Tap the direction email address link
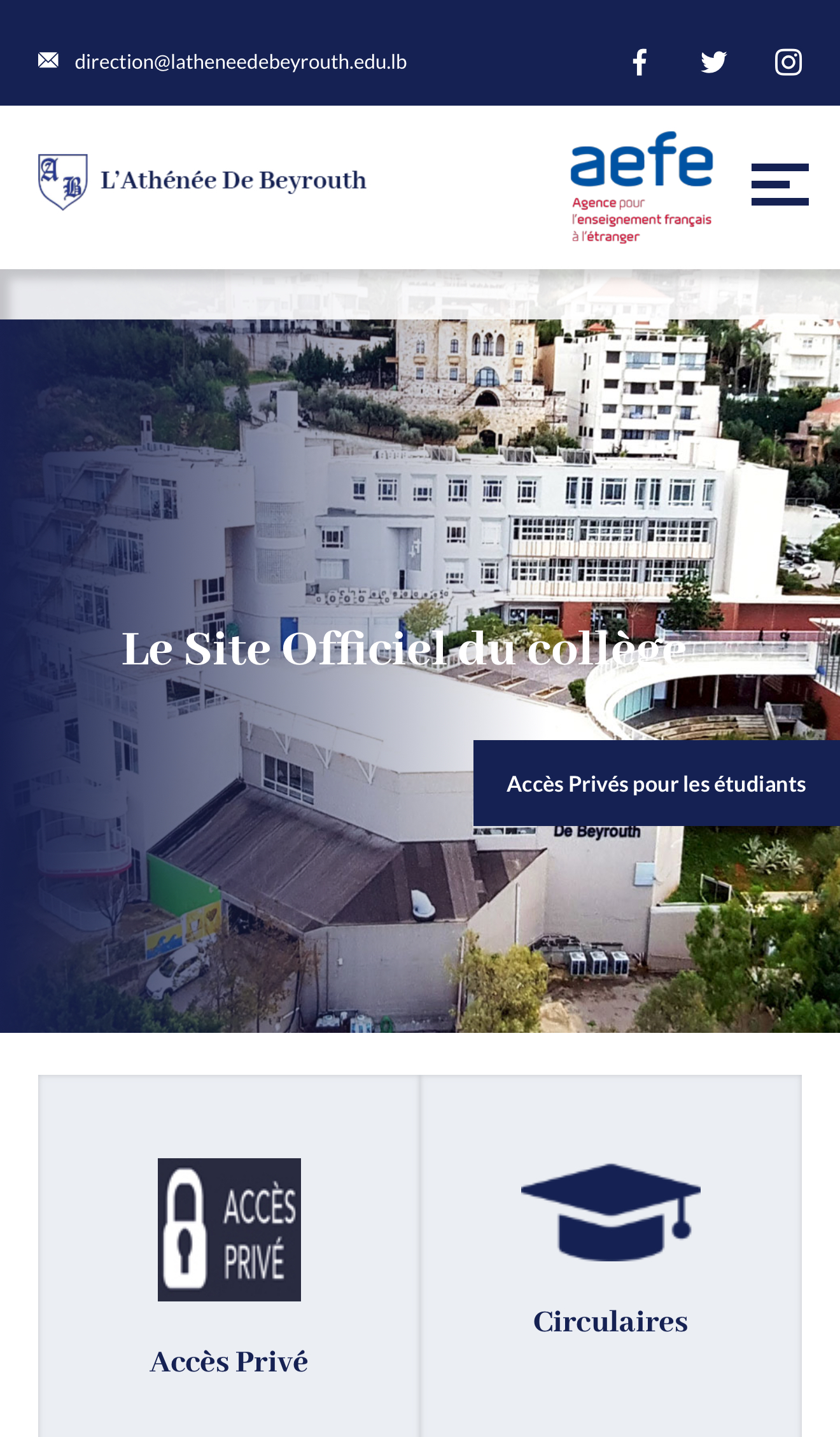840x1437 pixels. click(x=241, y=62)
